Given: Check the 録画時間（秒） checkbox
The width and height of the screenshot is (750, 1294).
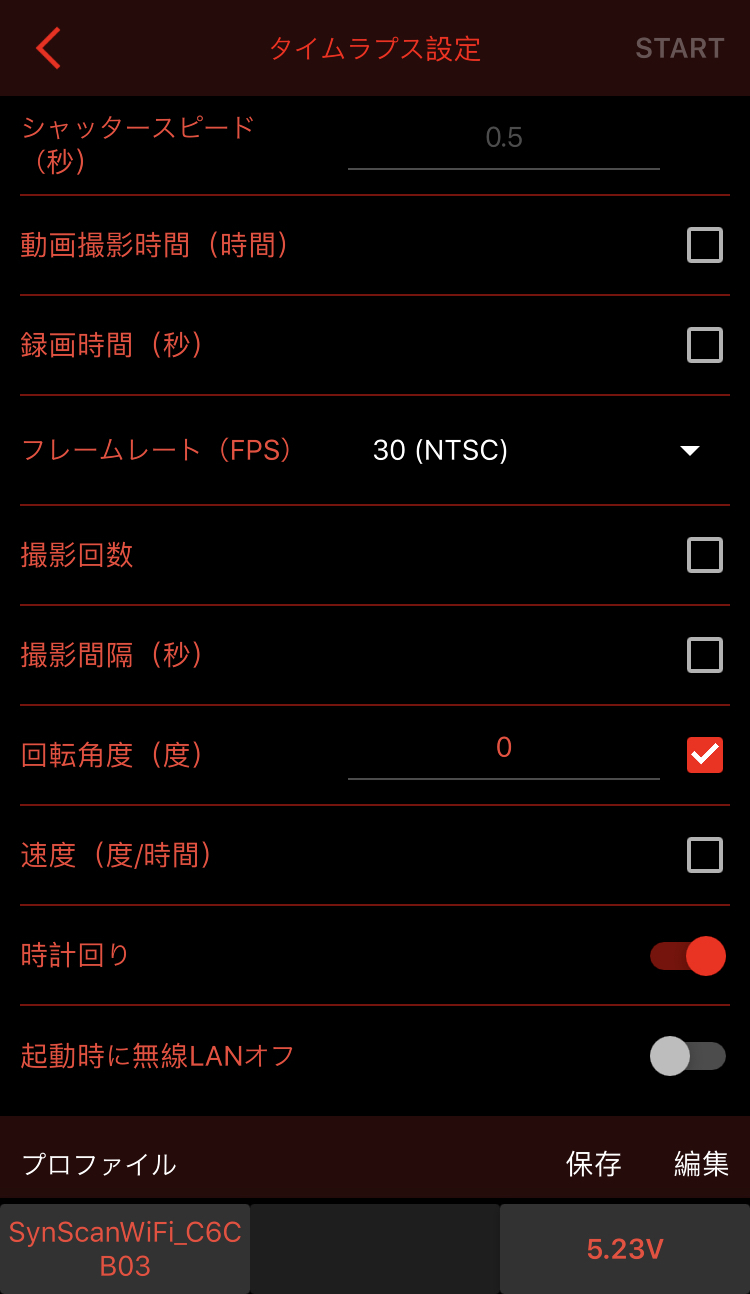Looking at the screenshot, I should click(x=704, y=345).
